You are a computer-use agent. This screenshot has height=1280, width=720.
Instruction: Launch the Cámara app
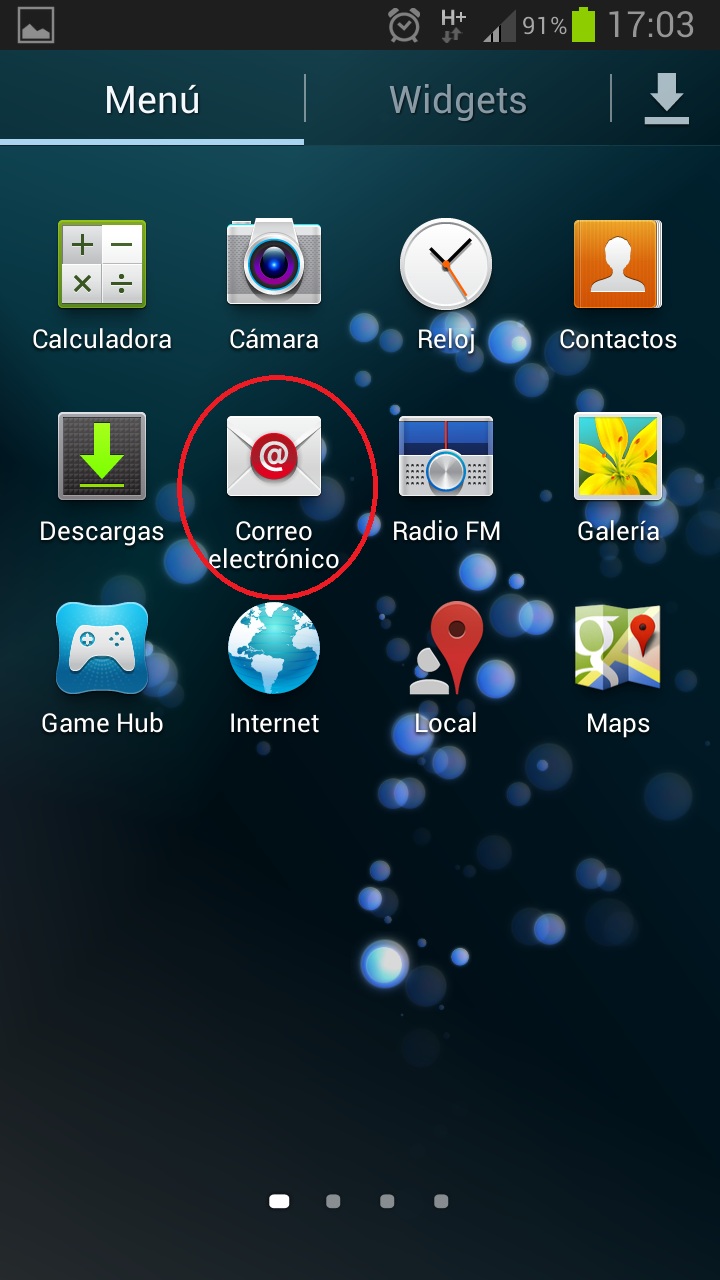(273, 265)
